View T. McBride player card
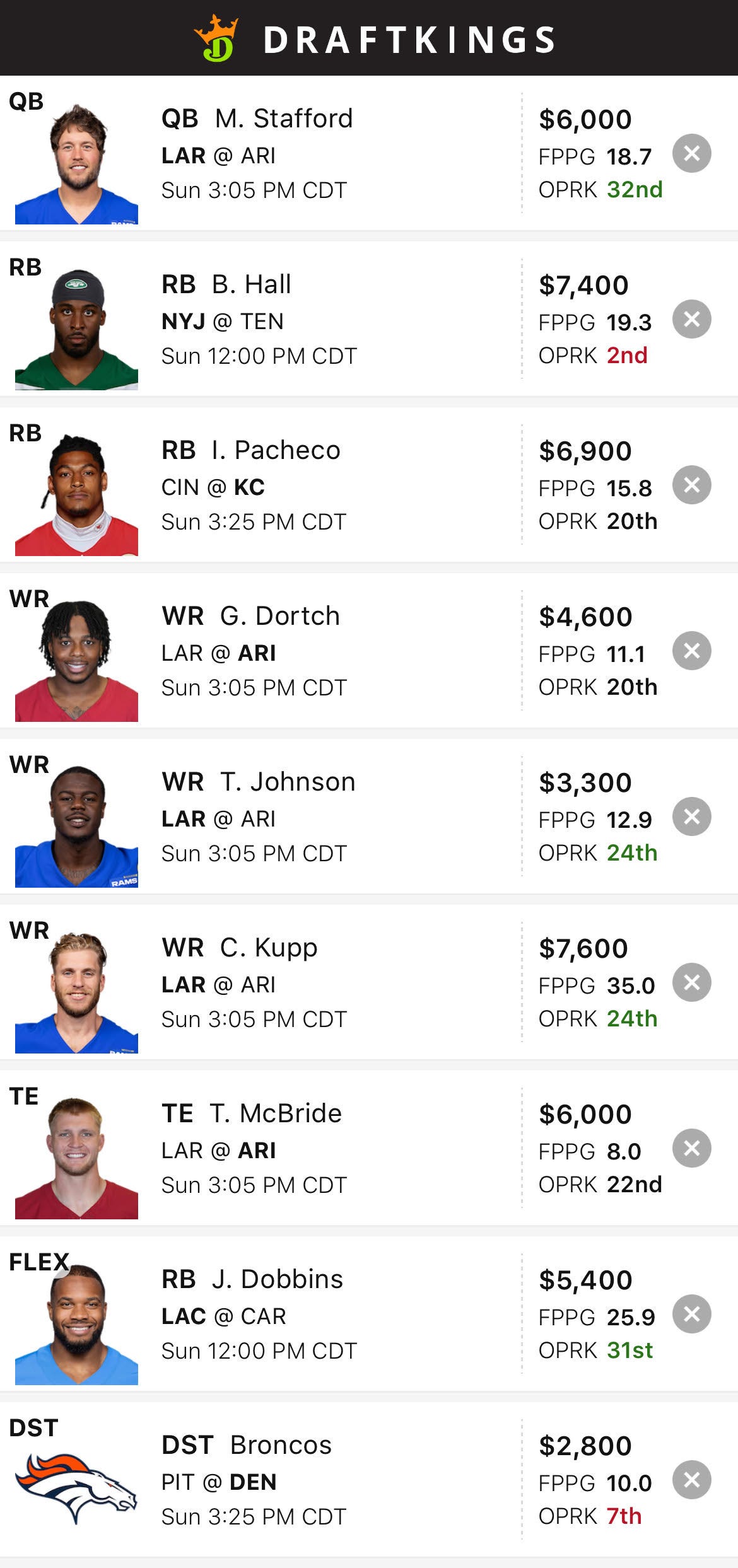Screen dimensions: 738x1568 point(275,1113)
